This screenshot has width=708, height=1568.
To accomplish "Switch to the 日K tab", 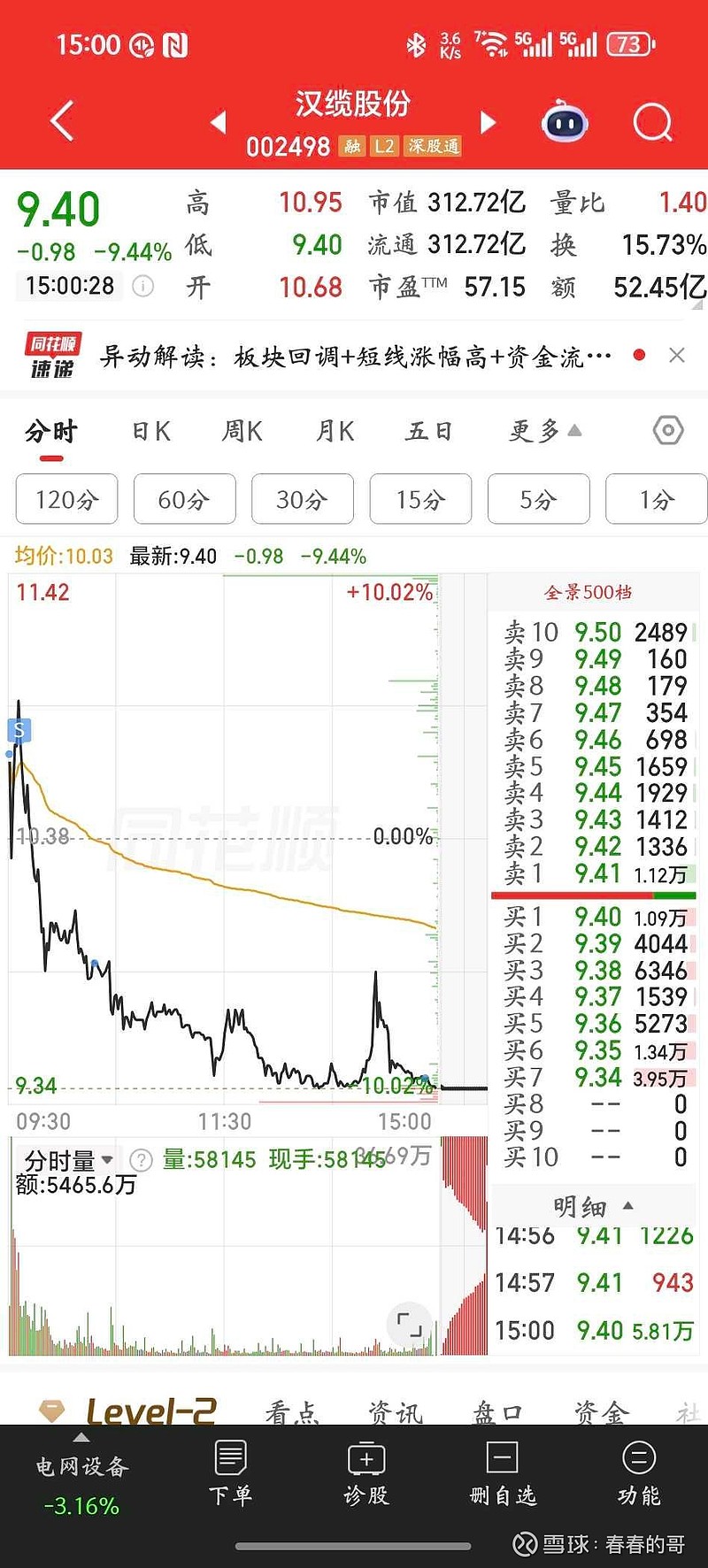I will click(150, 431).
